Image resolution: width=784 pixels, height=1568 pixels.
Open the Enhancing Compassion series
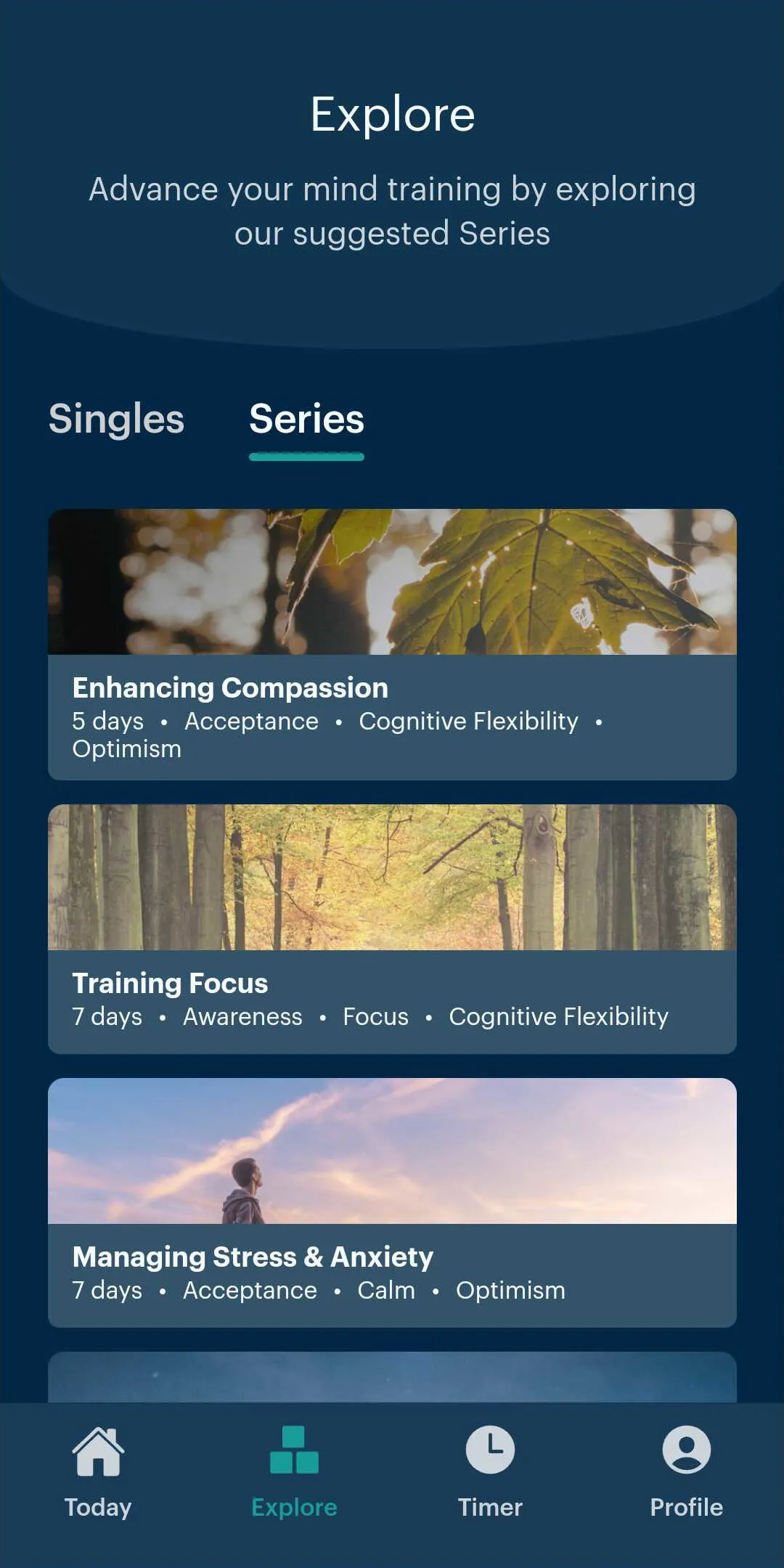(x=392, y=645)
